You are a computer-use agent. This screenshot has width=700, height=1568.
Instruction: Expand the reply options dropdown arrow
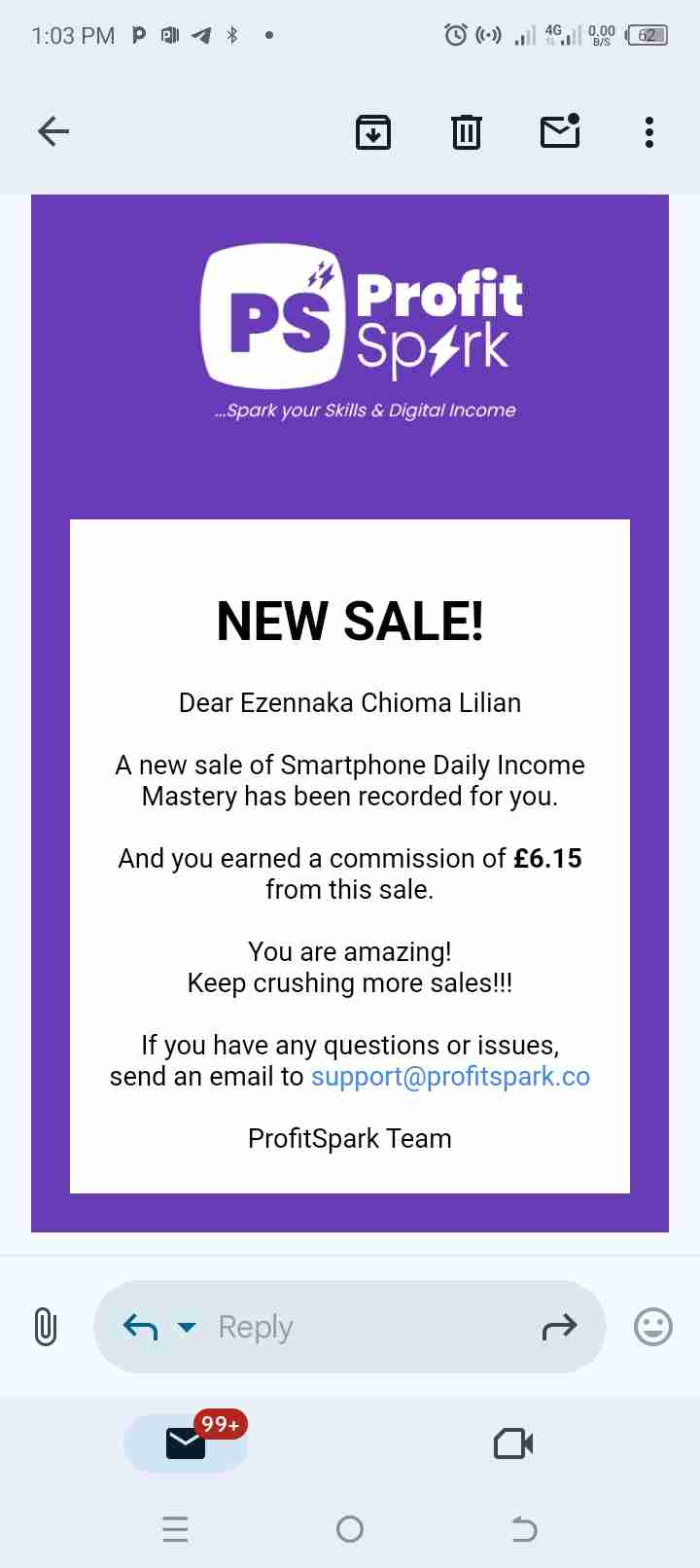[187, 1327]
